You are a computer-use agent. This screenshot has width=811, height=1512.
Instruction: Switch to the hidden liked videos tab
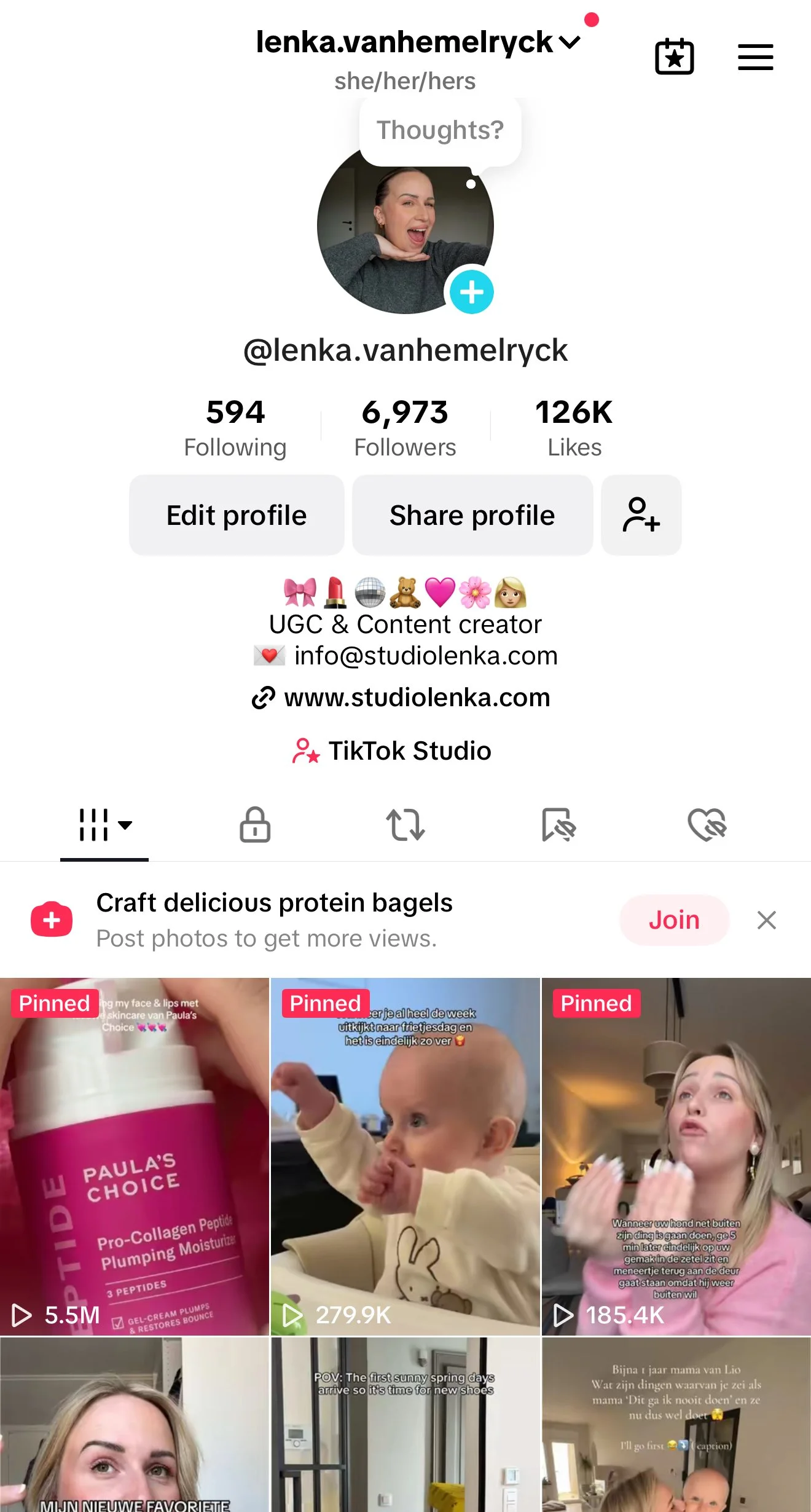point(707,824)
